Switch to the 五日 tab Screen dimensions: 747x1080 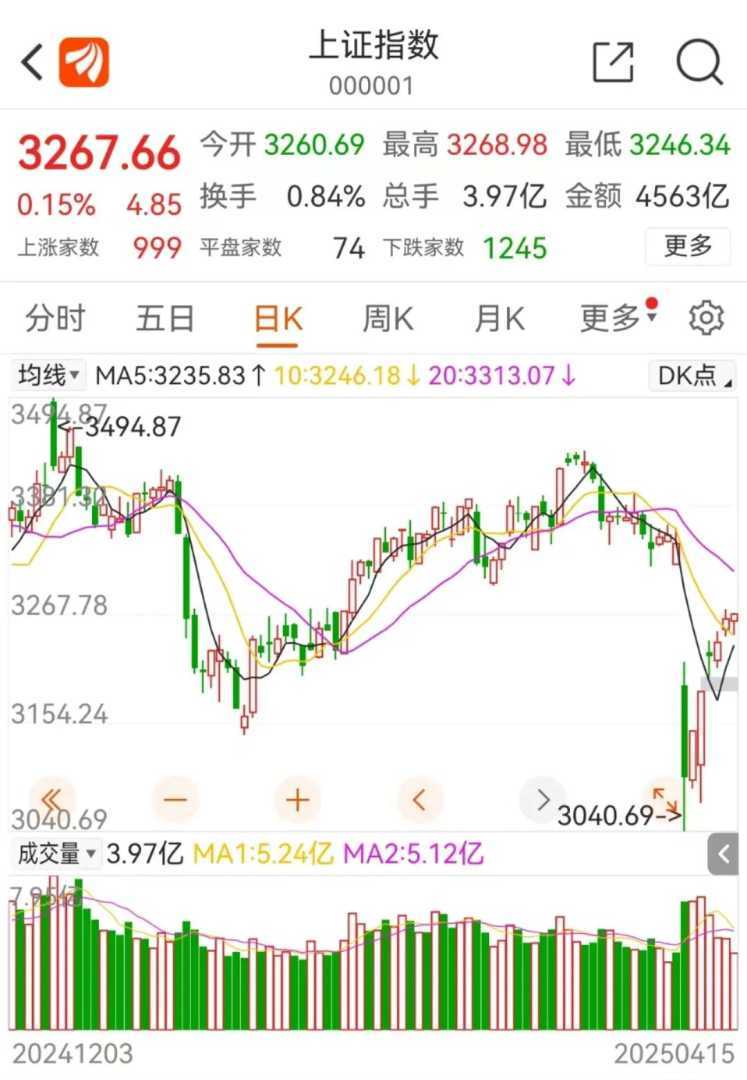coord(165,319)
